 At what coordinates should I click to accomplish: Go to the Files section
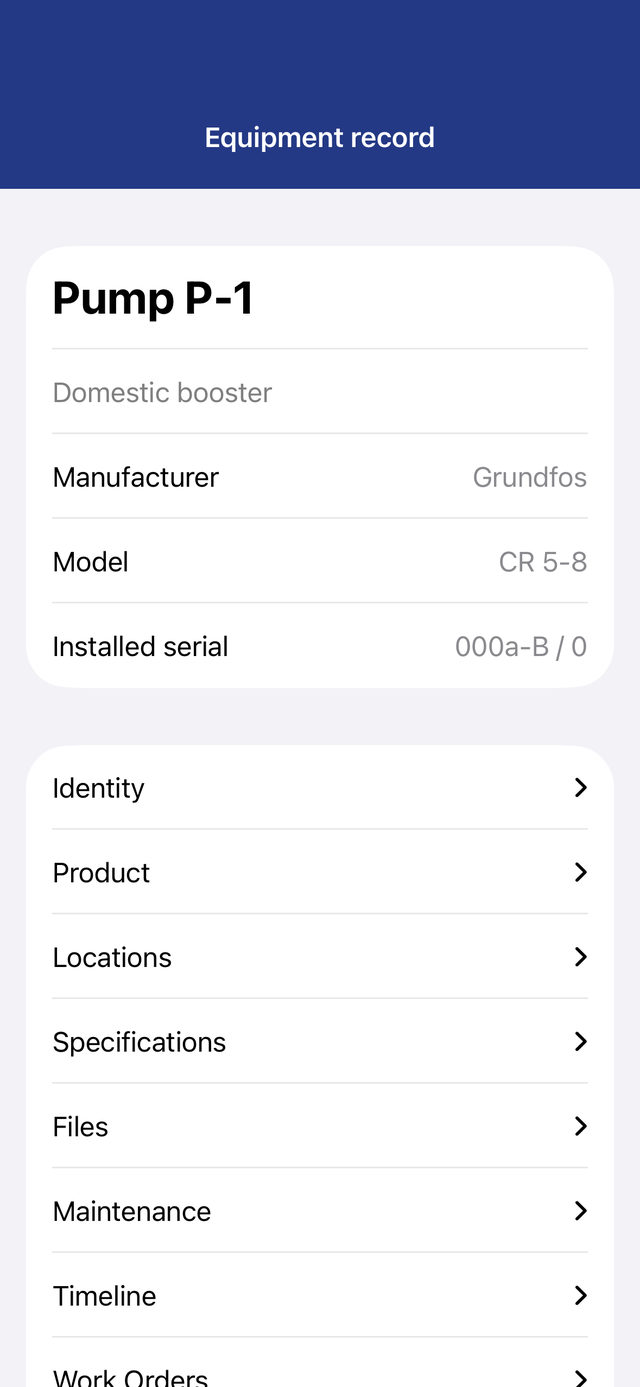pyautogui.click(x=320, y=1126)
